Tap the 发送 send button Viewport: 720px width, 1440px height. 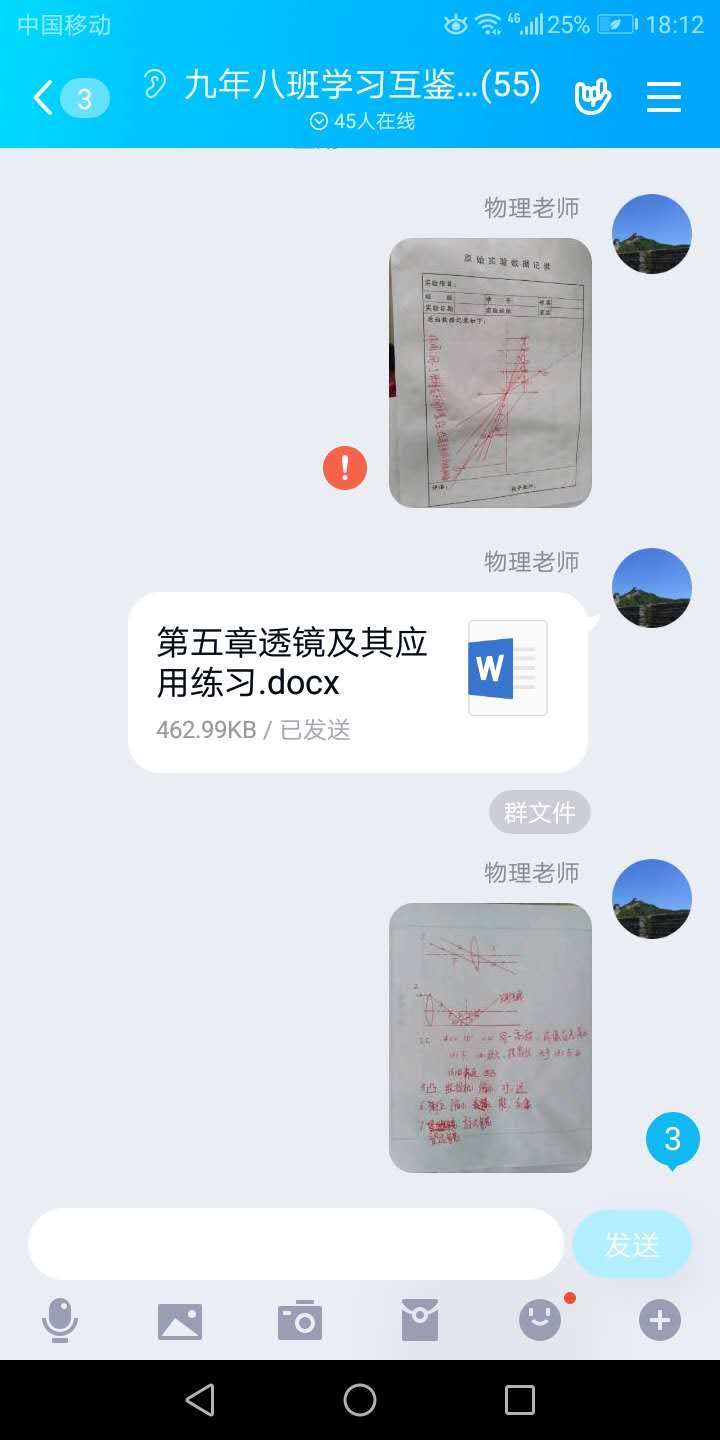coord(631,1244)
